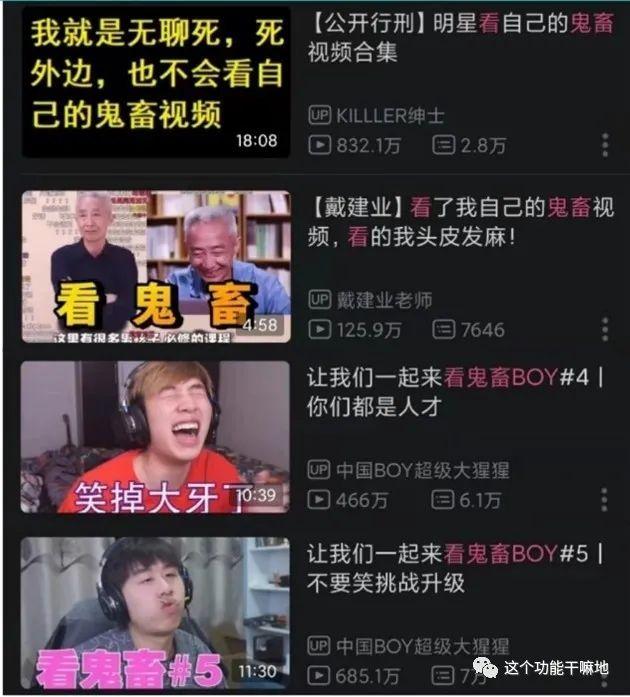Play 戴建业's 看了我自己的鬼畜视频 video
The image size is (630, 697).
point(157,267)
